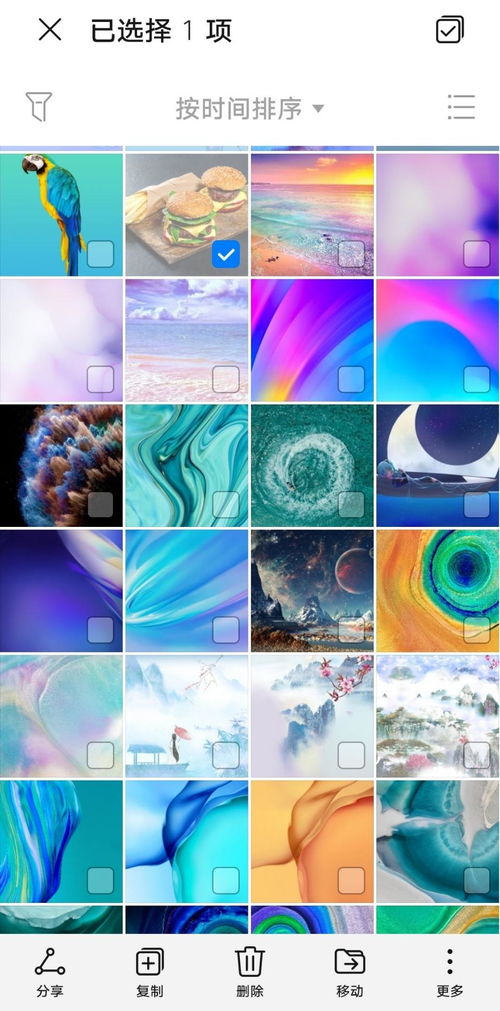Select the solid orange wave wallpaper
The height and width of the screenshot is (1011, 500).
pyautogui.click(x=351, y=881)
